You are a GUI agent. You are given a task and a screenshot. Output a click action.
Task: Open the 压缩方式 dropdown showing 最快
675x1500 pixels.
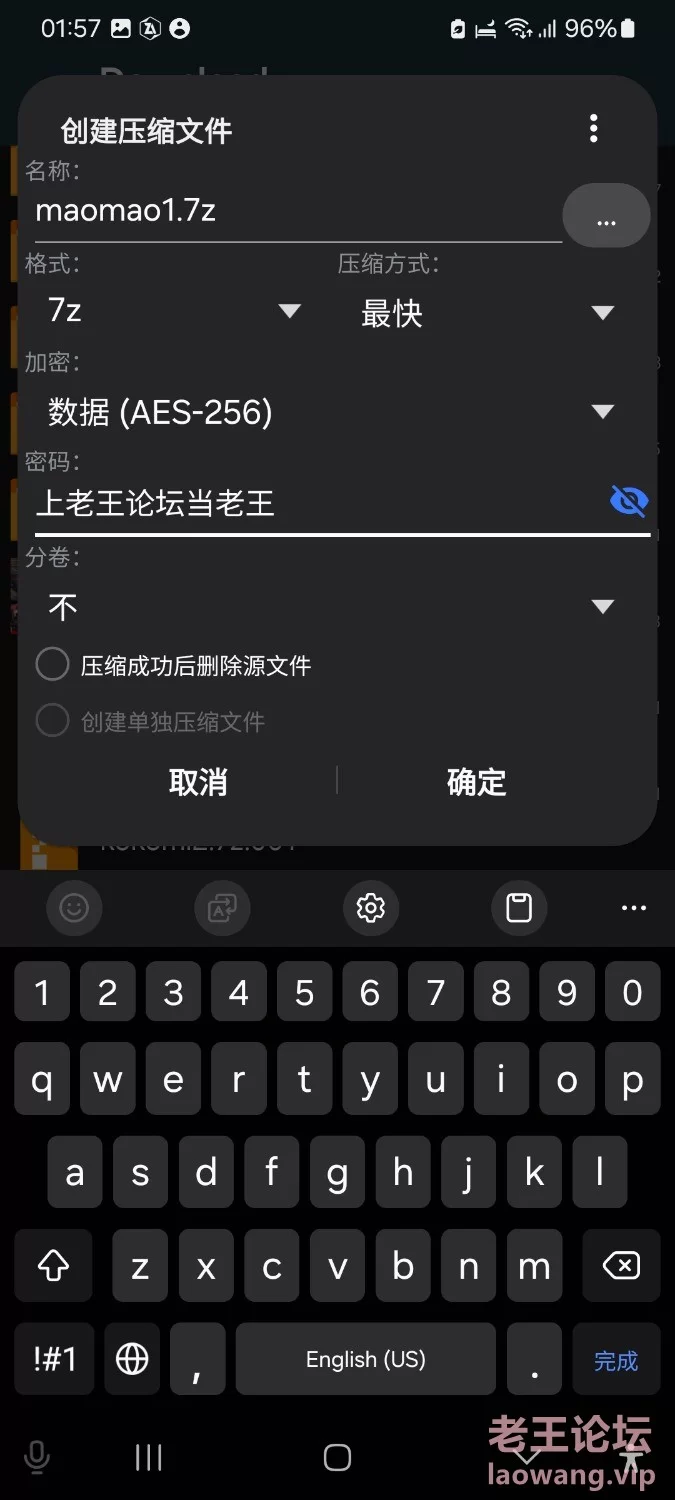(x=488, y=313)
